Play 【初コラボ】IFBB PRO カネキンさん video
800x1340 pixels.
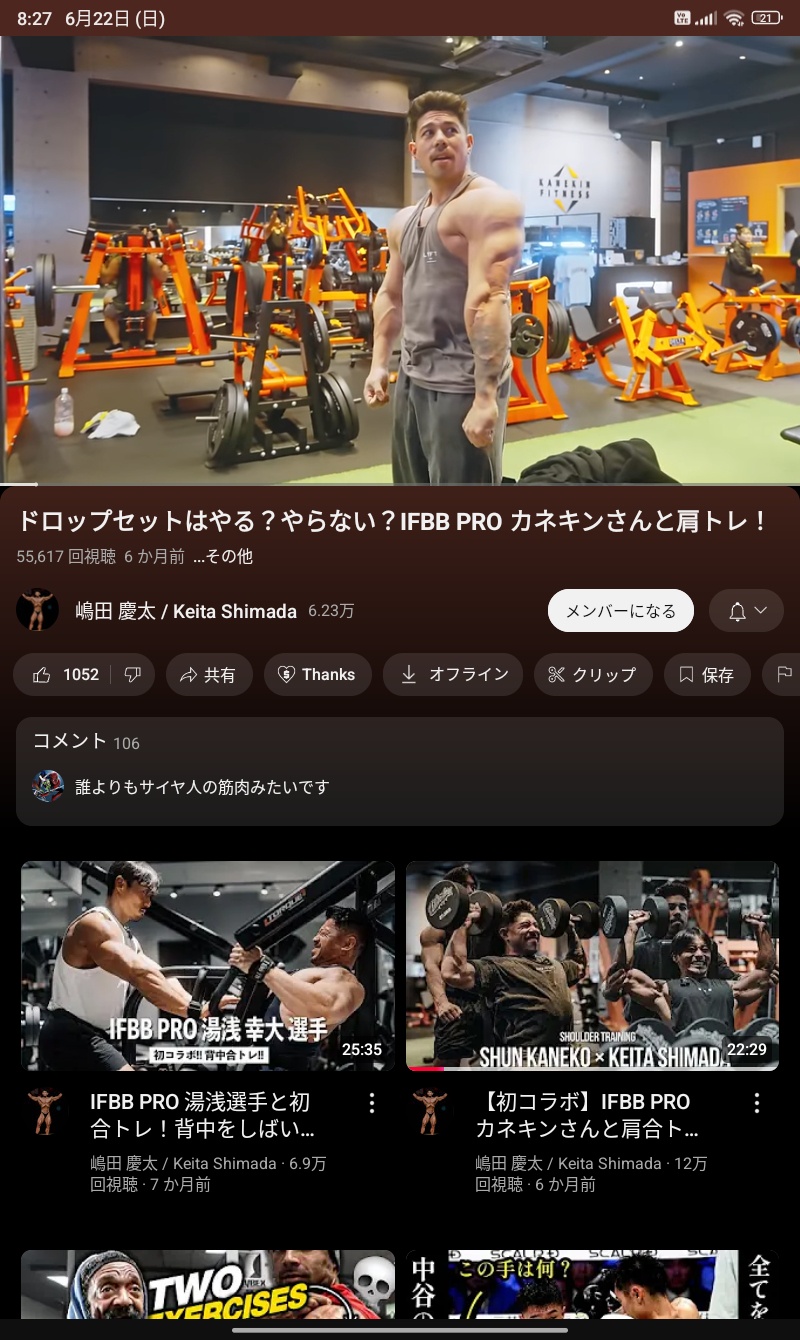coord(592,966)
